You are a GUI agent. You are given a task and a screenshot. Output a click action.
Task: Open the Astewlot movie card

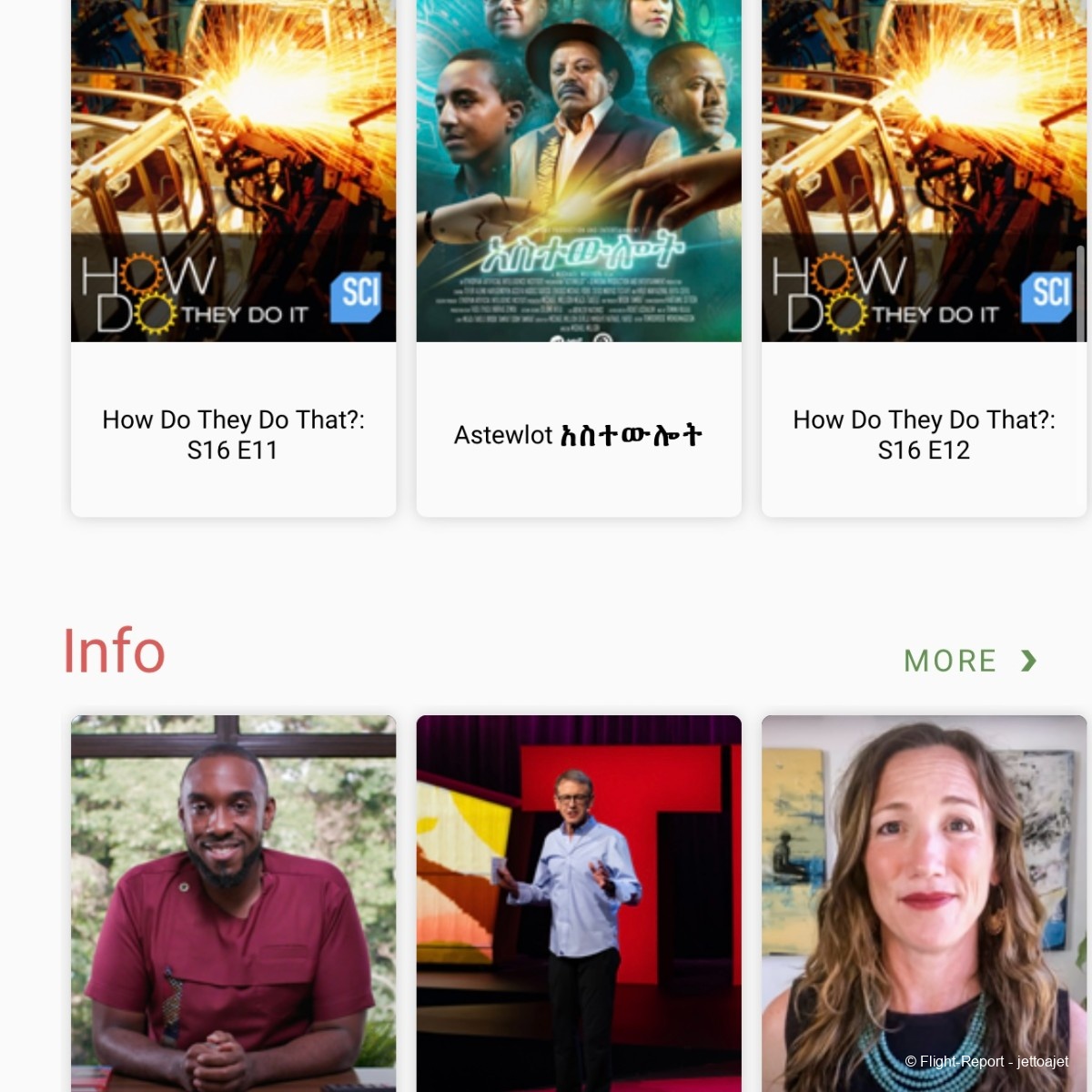[579, 273]
